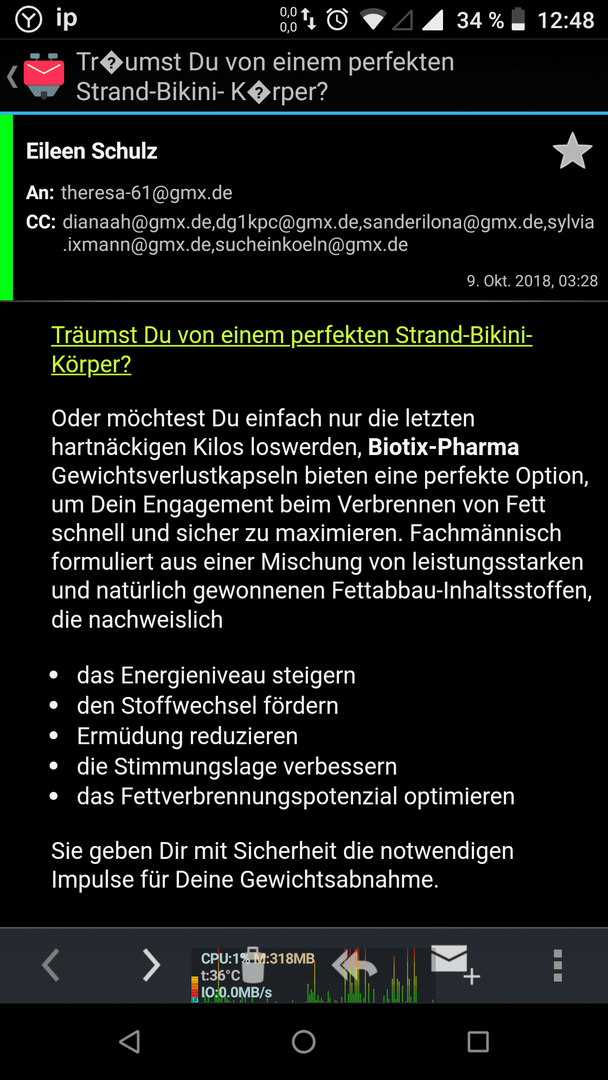Tap the K-9 Mail back icon
608x1080 pixels.
(x=38, y=76)
